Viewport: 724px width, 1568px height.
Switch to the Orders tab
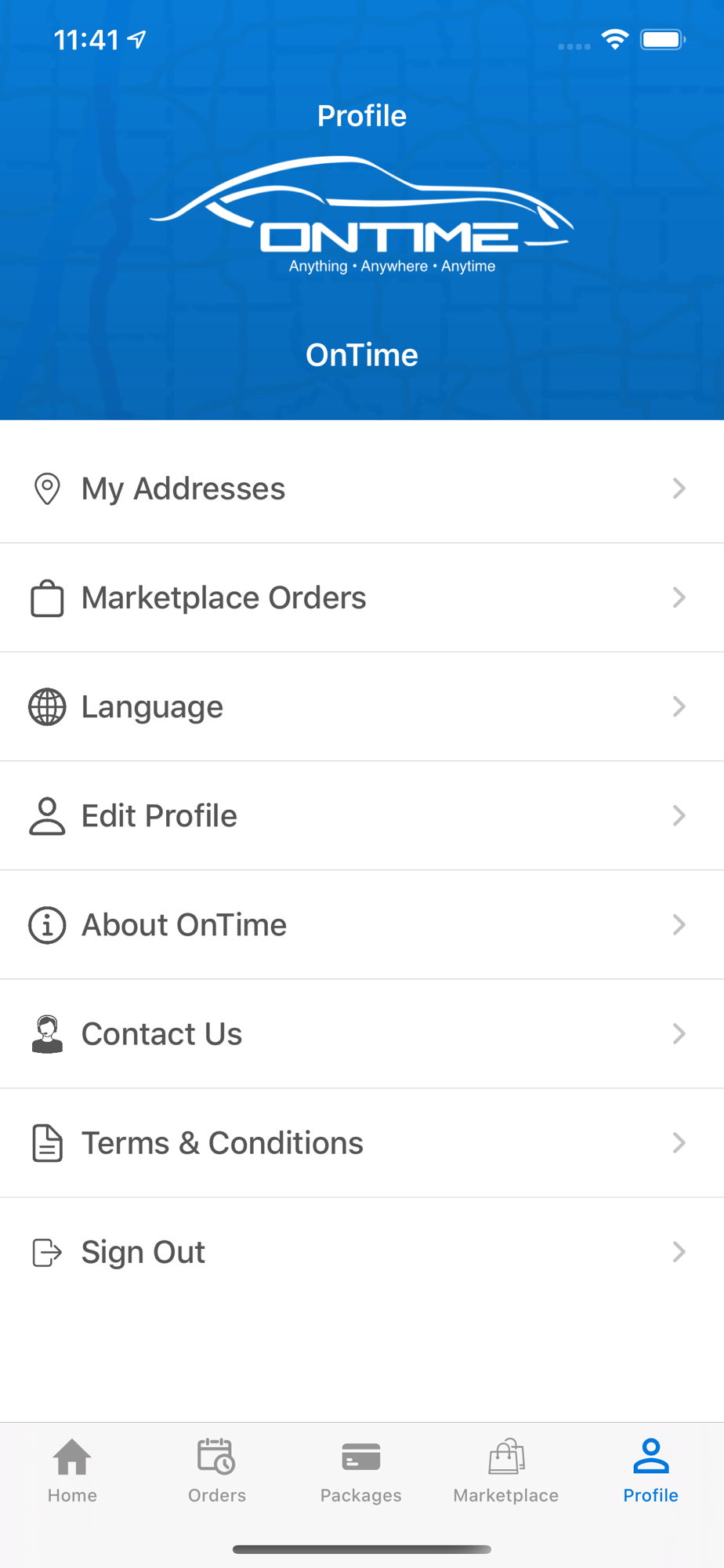click(217, 1472)
